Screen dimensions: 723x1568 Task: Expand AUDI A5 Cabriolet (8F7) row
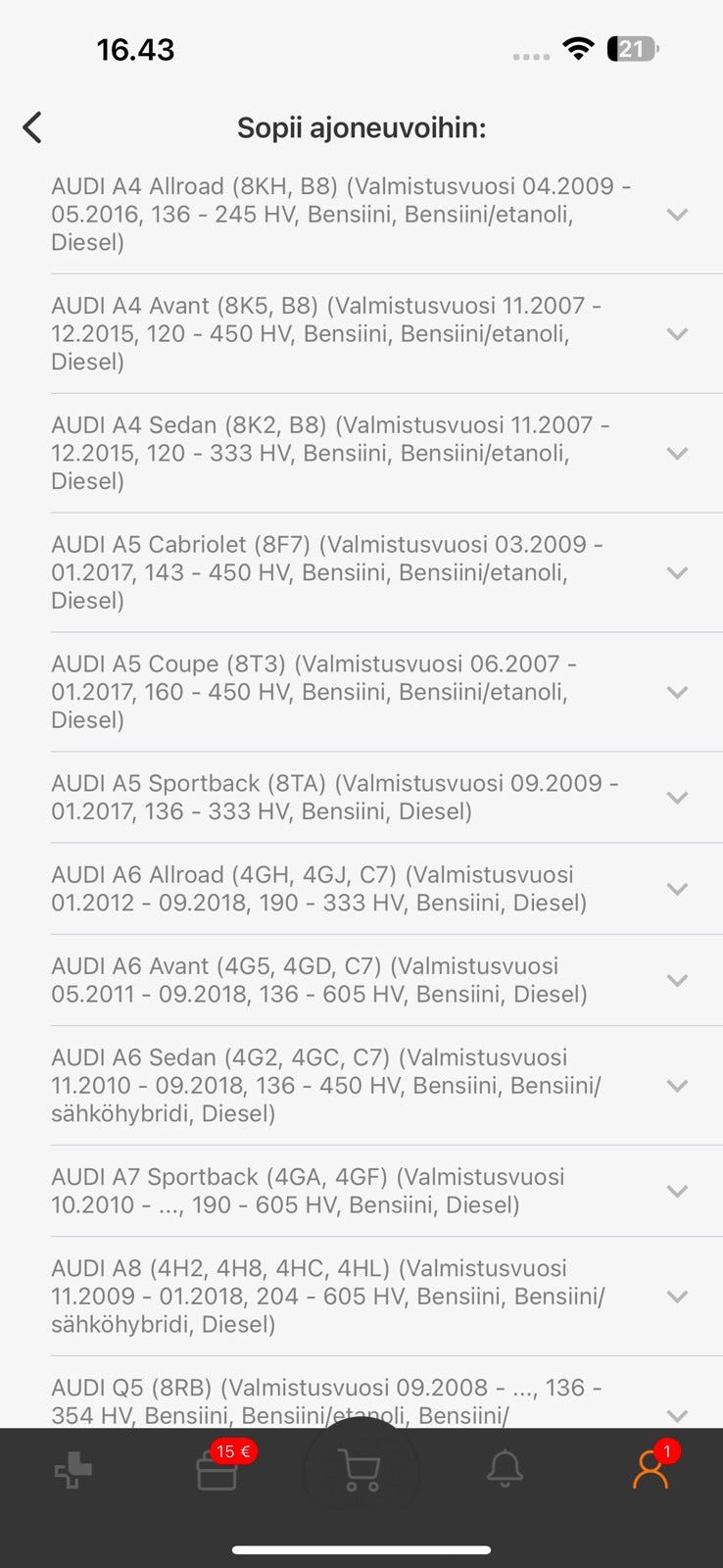677,572
